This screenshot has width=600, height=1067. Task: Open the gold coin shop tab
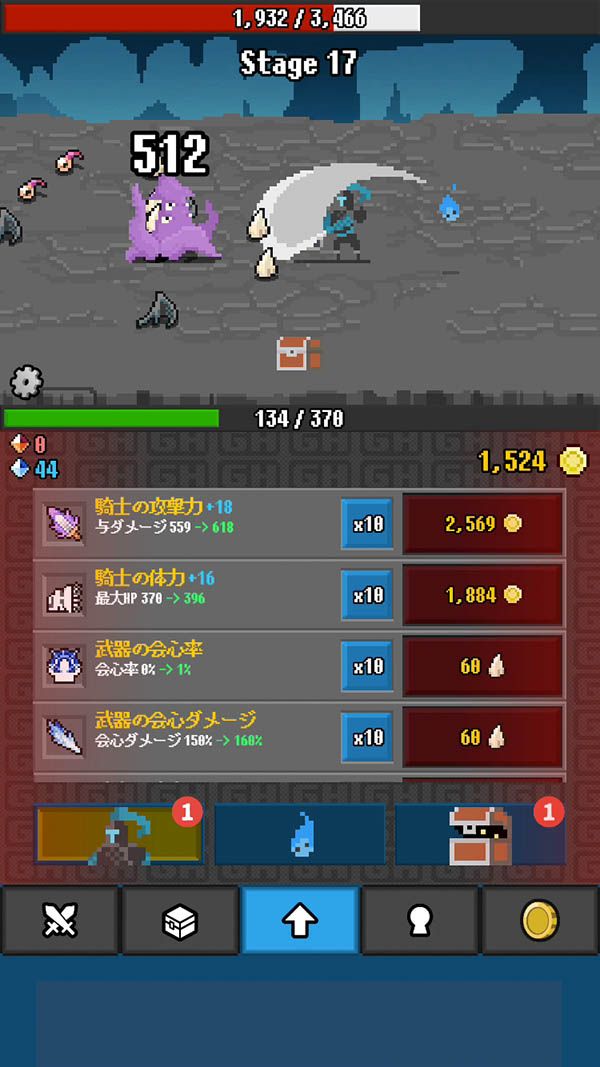click(540, 922)
